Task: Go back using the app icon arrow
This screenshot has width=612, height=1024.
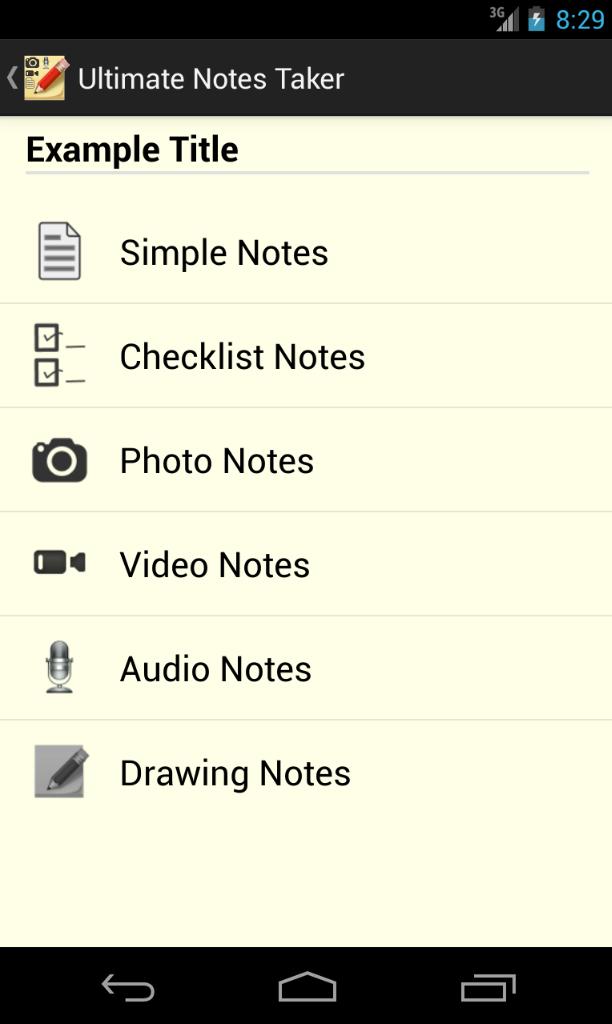Action: (x=38, y=78)
